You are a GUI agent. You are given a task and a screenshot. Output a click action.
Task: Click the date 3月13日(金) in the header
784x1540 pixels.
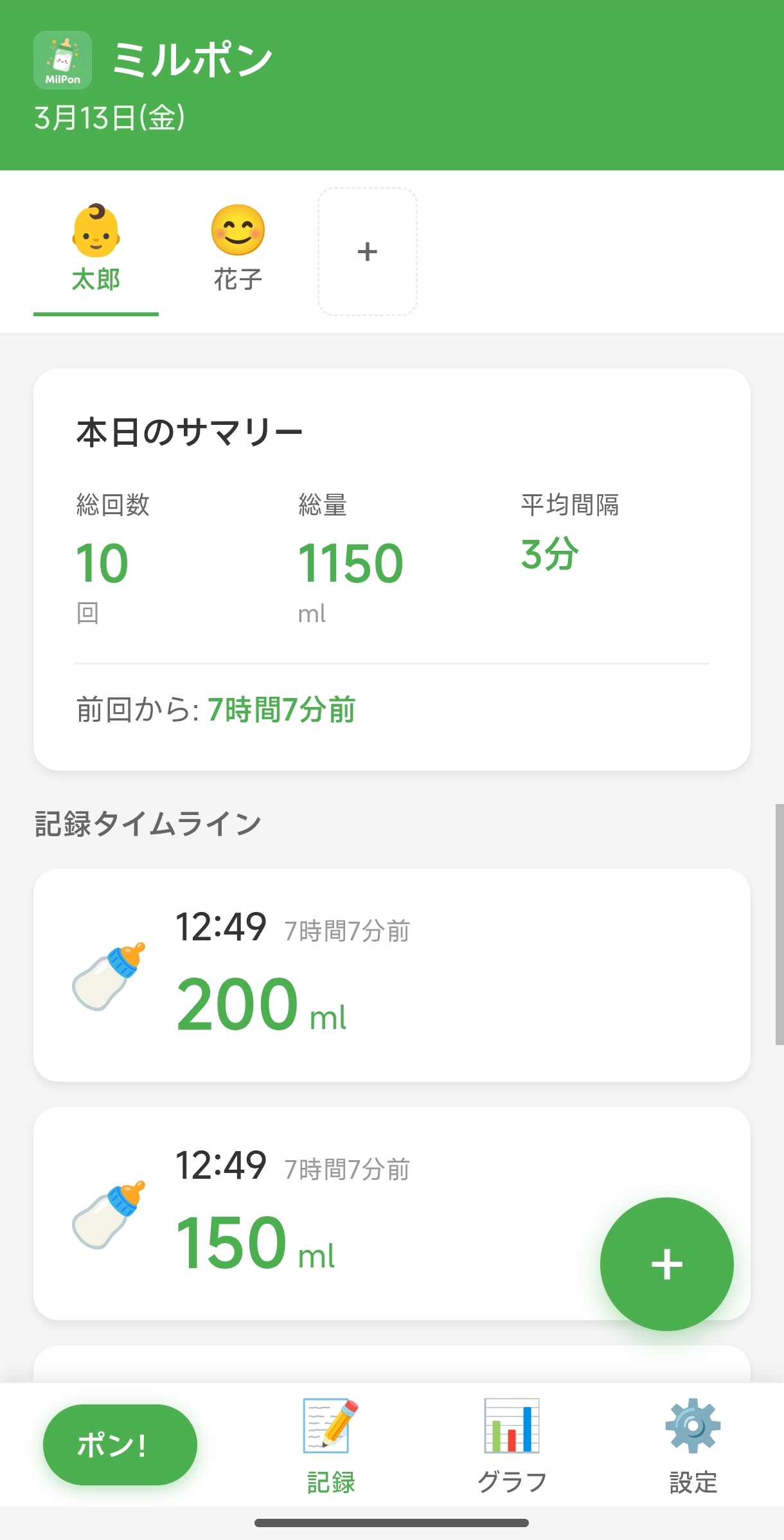coord(109,117)
